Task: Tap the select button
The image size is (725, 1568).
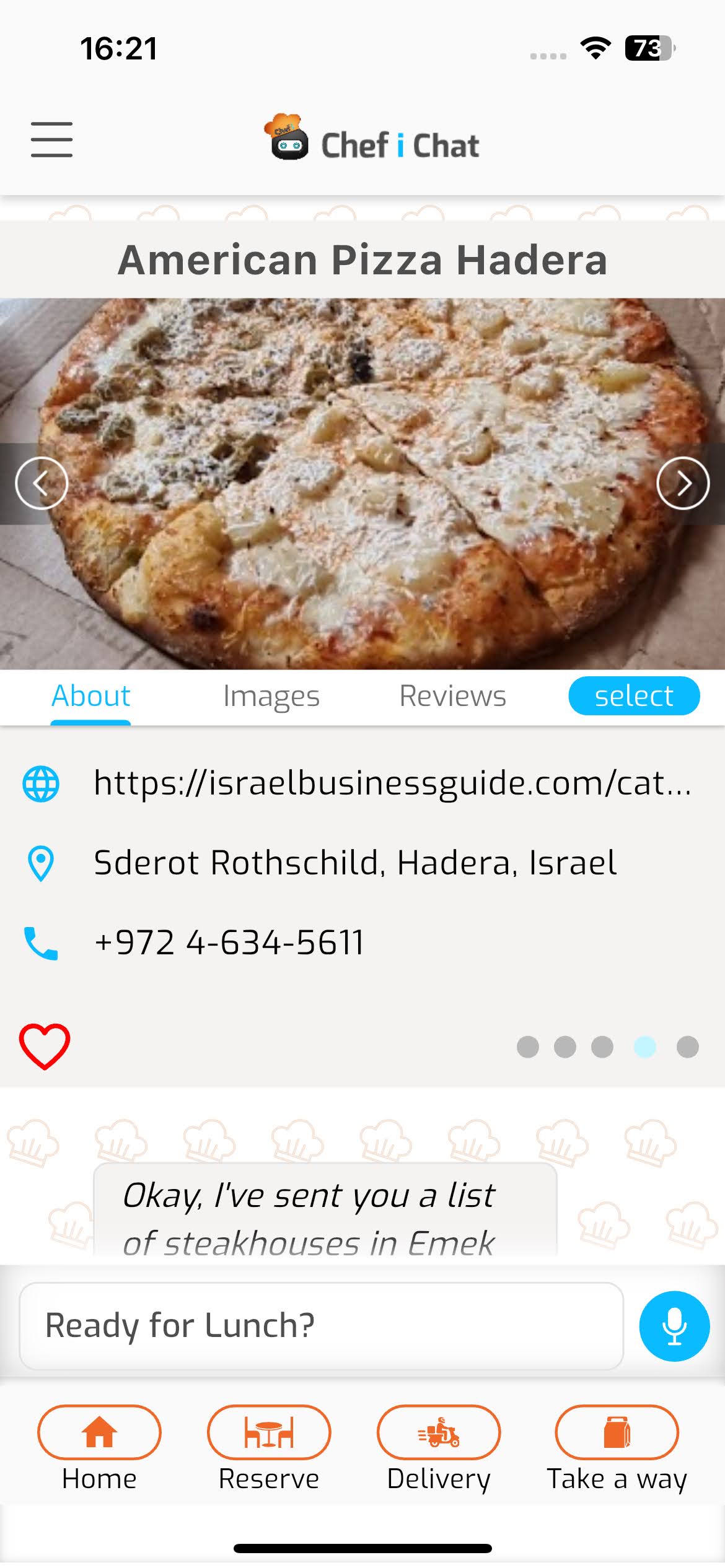Action: (634, 696)
